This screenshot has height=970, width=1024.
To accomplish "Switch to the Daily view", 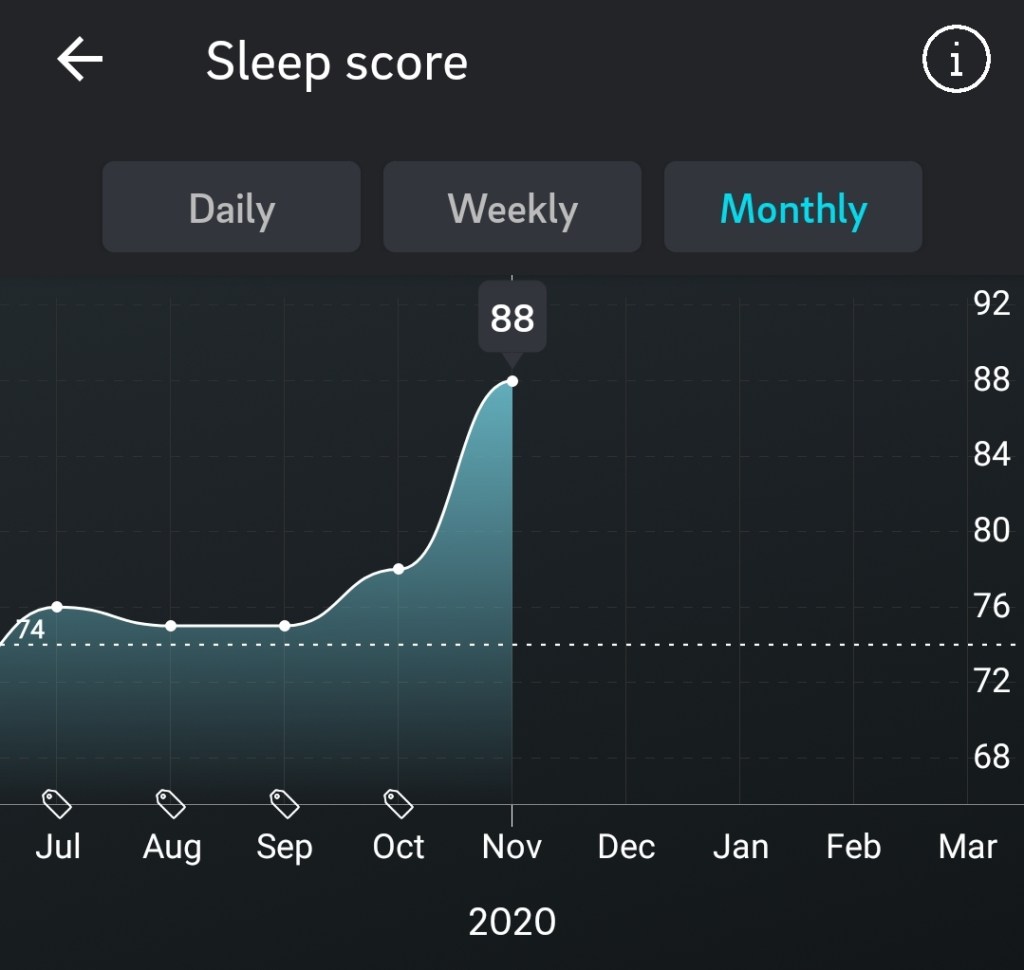I will pos(231,208).
